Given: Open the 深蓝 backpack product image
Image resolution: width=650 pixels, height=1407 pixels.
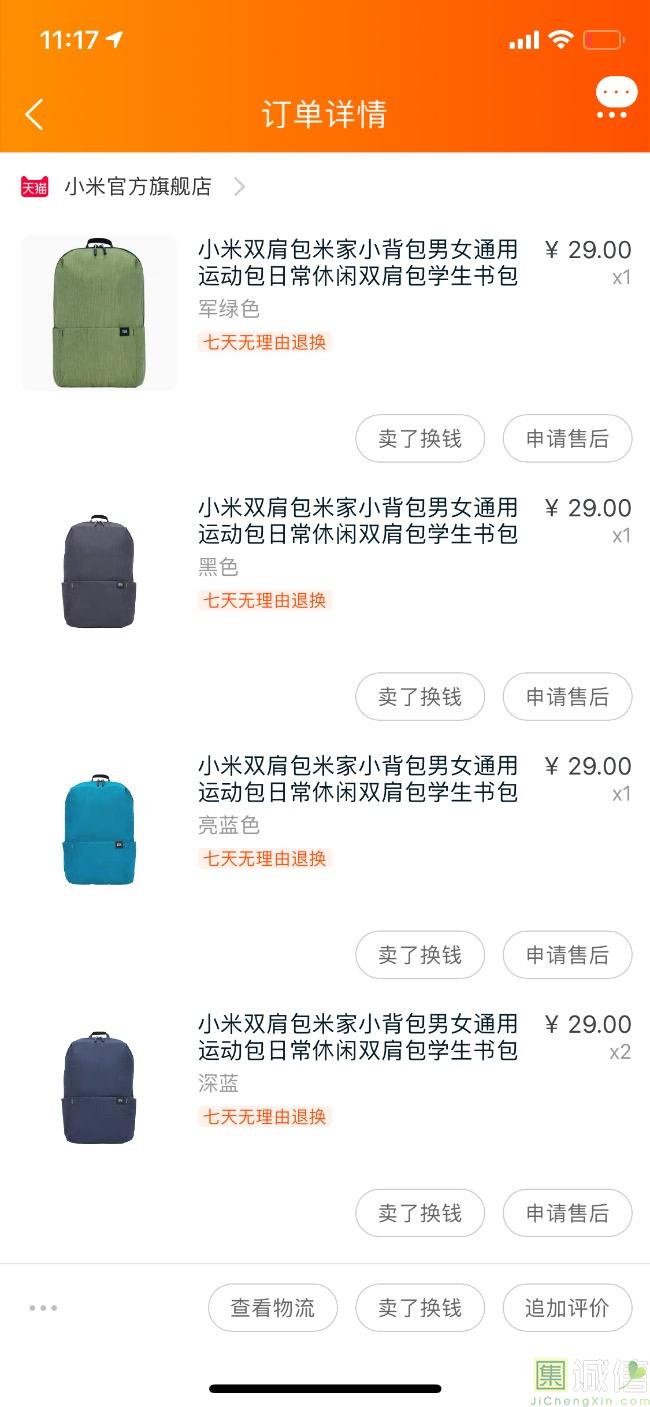Looking at the screenshot, I should [99, 1088].
